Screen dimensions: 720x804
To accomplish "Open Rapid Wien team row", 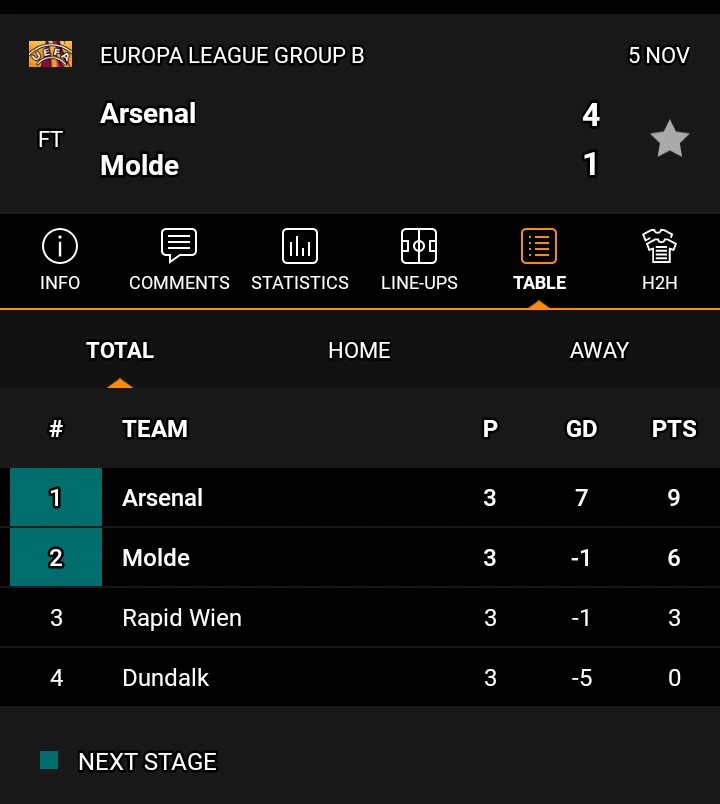I will [182, 618].
